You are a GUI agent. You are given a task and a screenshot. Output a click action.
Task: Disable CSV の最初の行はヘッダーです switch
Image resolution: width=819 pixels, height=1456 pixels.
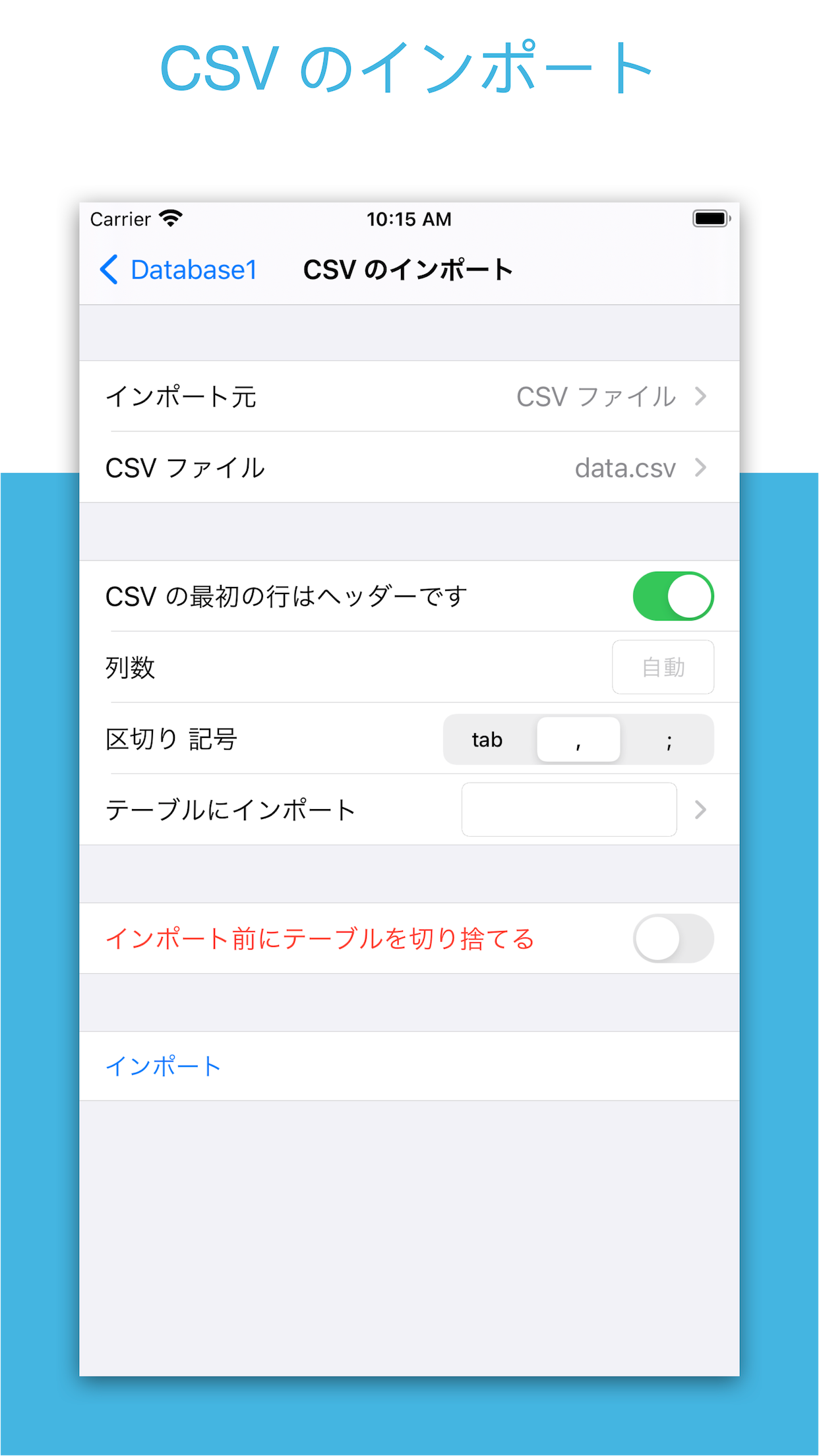point(673,595)
